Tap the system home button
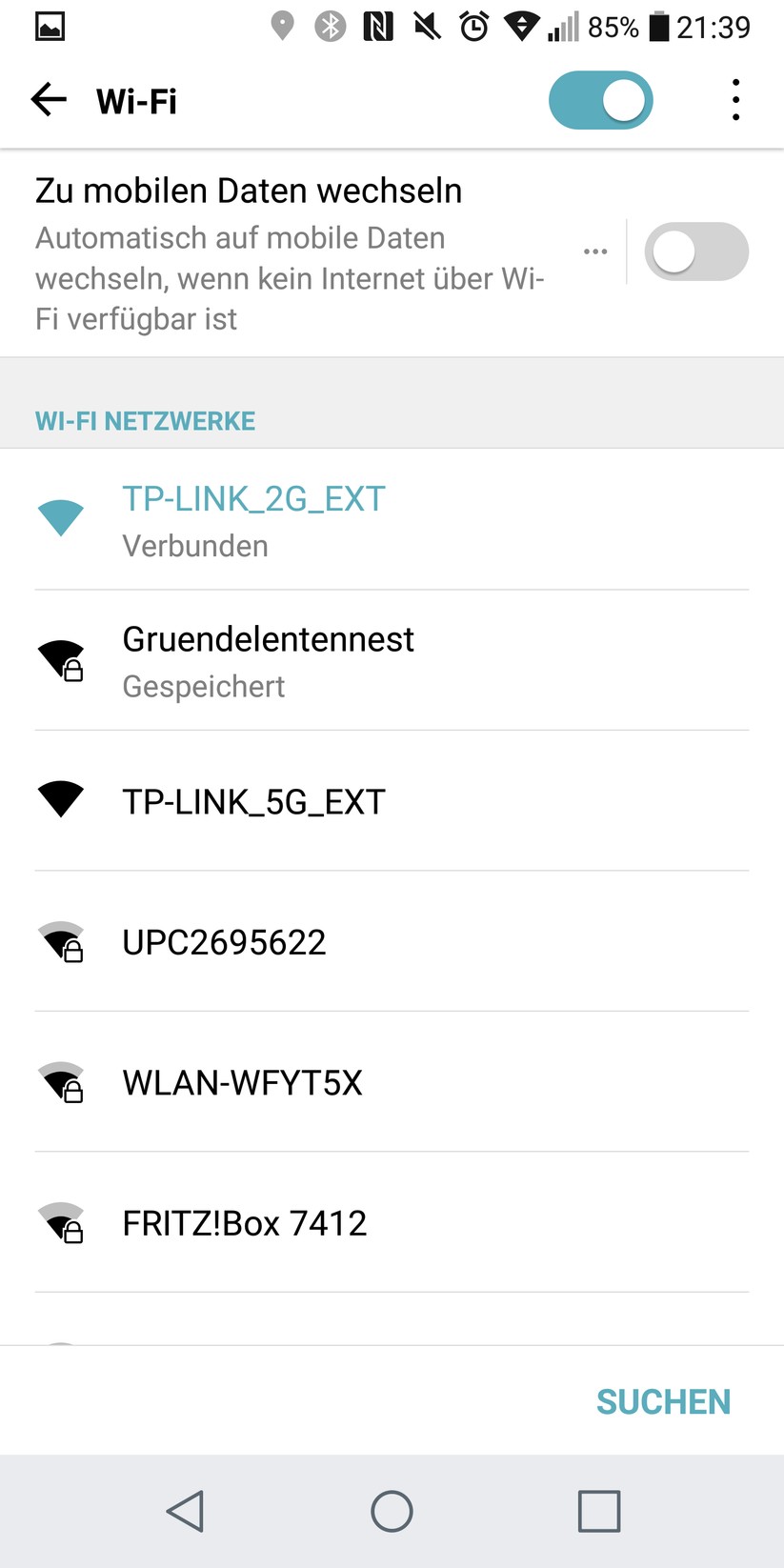This screenshot has width=784, height=1568. (x=392, y=1511)
